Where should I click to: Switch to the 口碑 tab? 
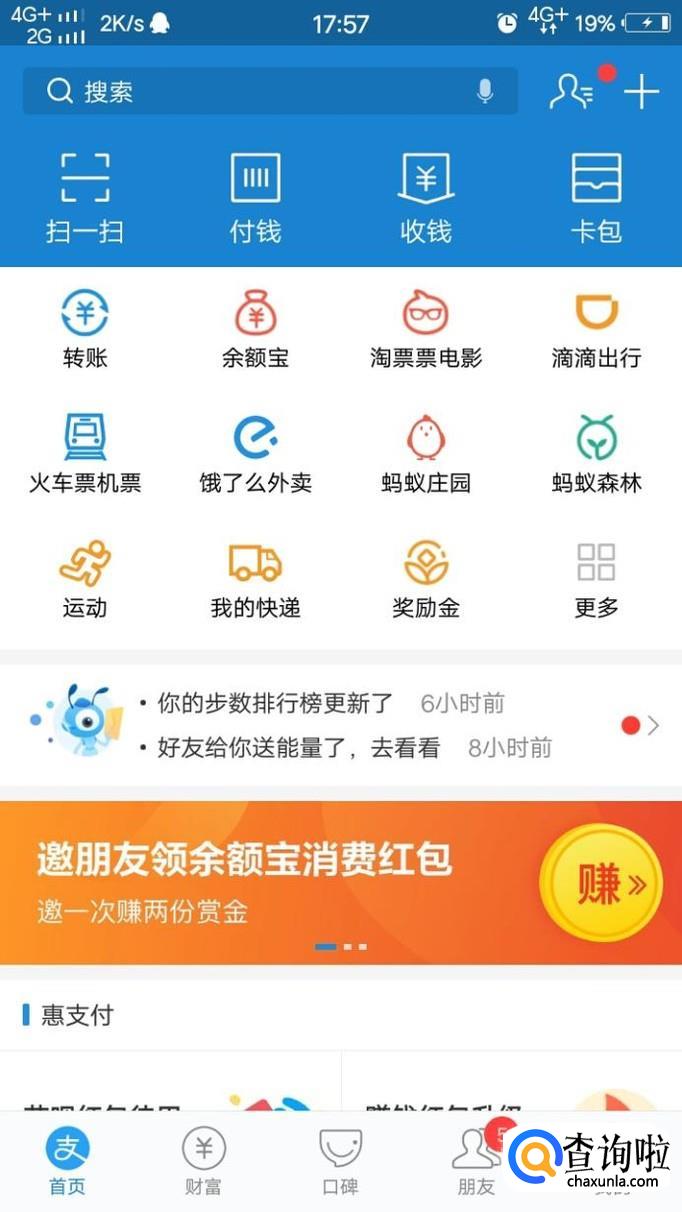340,1161
